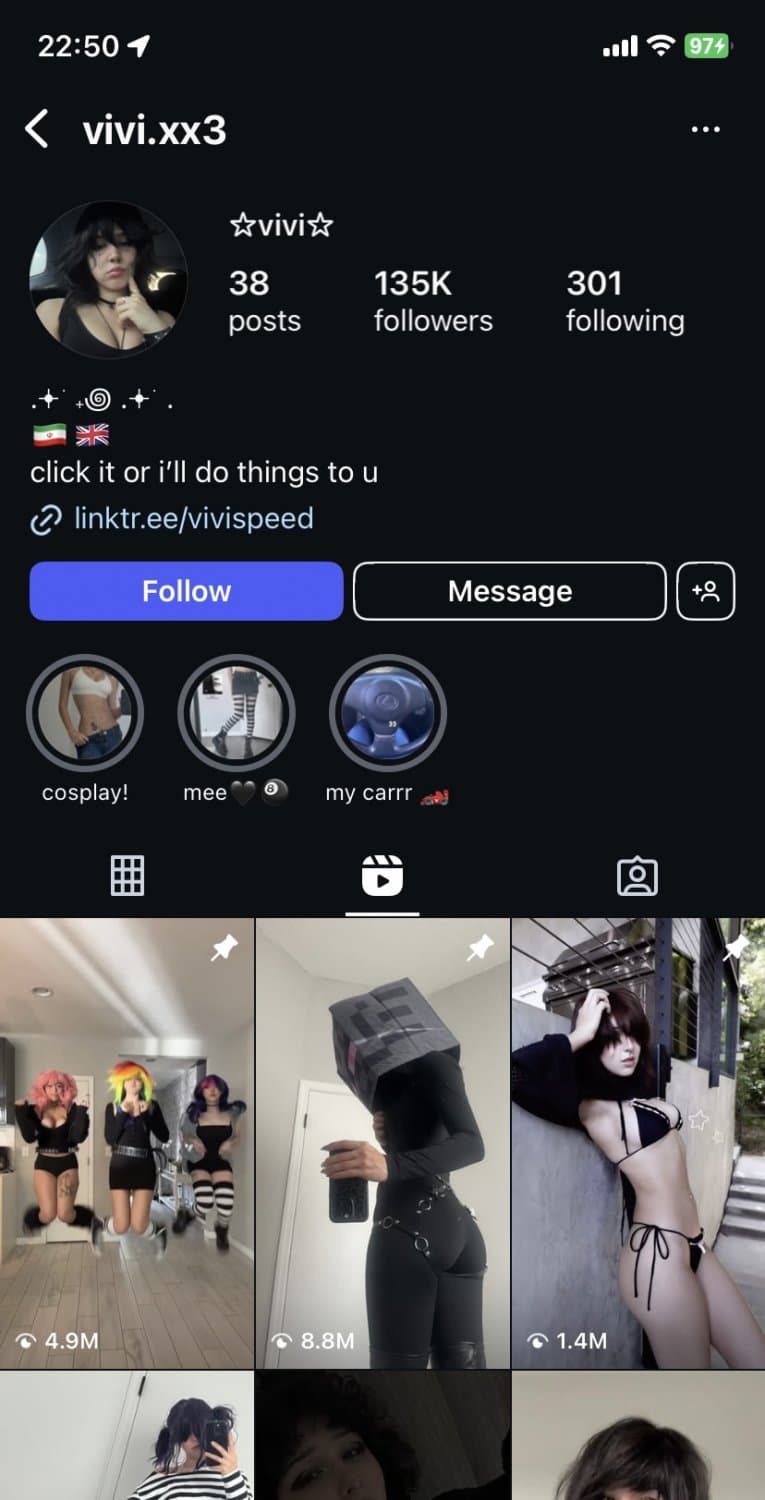Go back using the top-left arrow
This screenshot has width=765, height=1500.
point(37,130)
